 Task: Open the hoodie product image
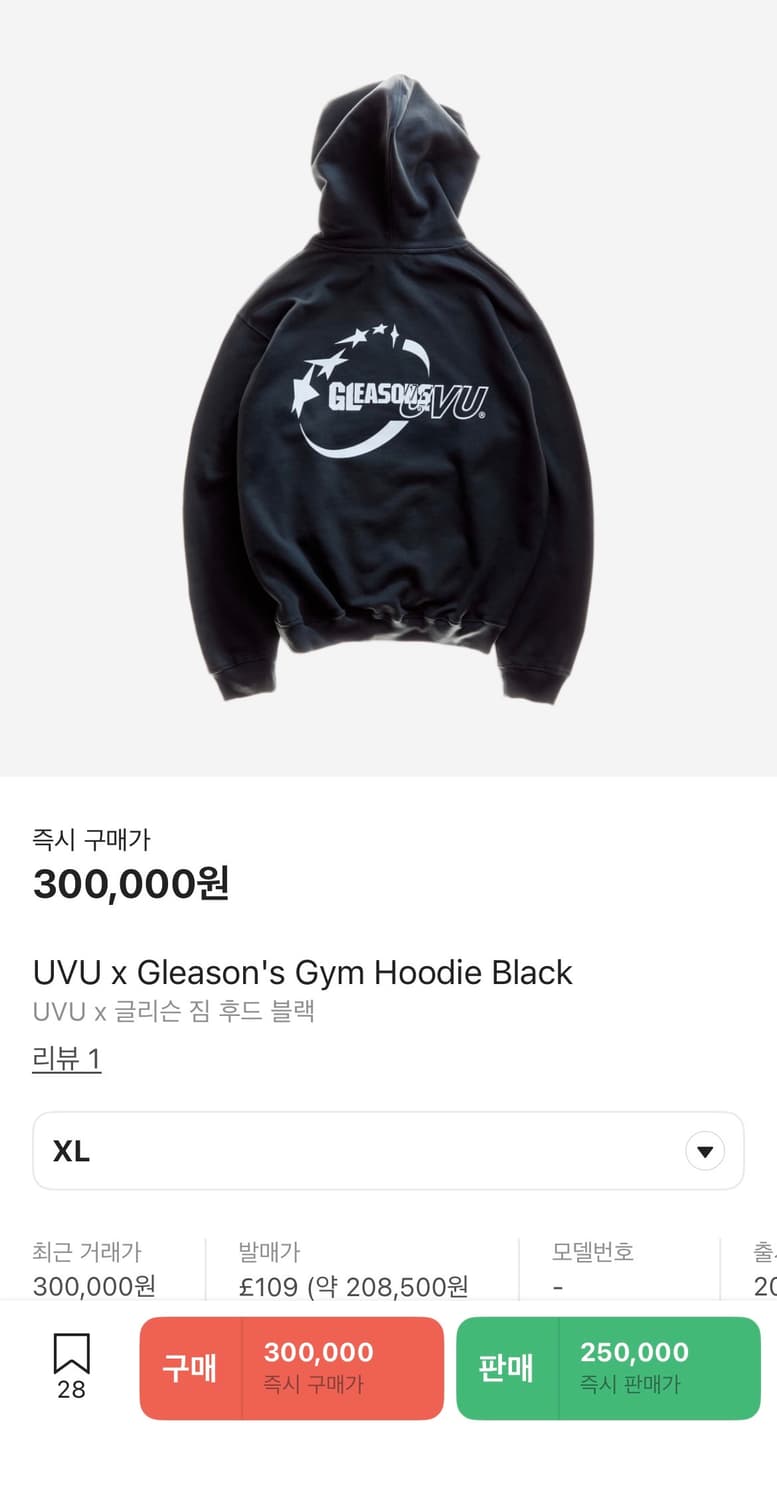(388, 388)
